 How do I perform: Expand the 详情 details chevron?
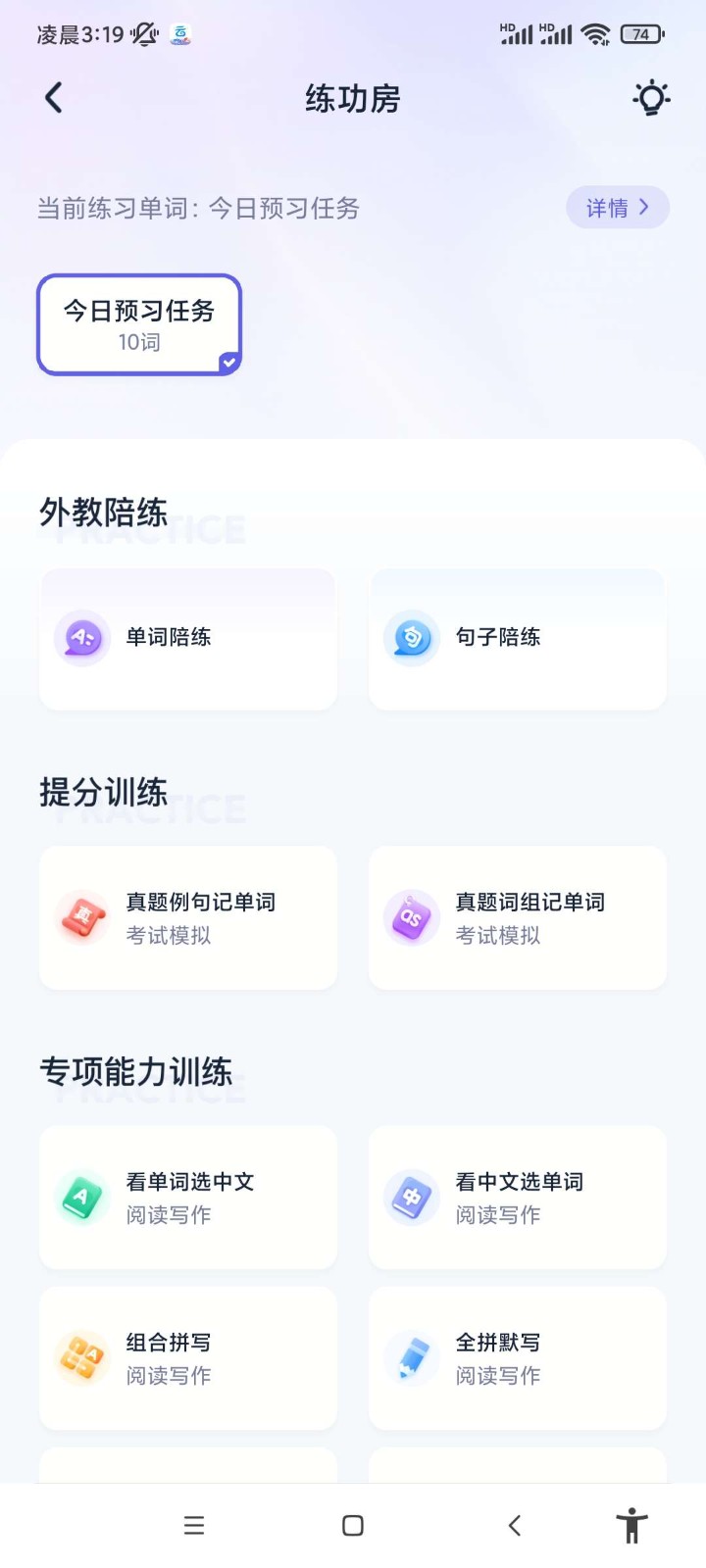[645, 208]
